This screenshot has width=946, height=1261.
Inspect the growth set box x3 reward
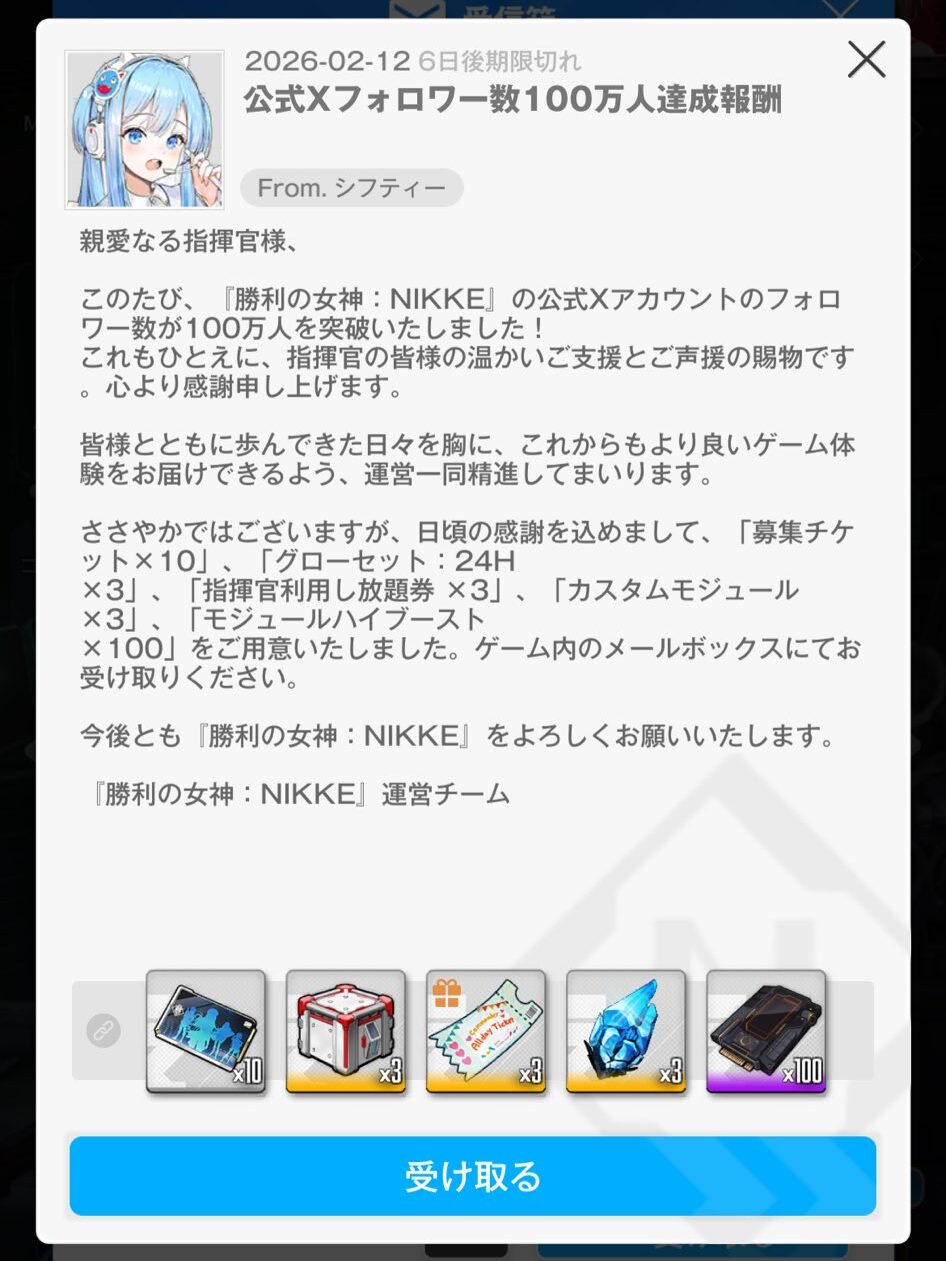tap(346, 1031)
